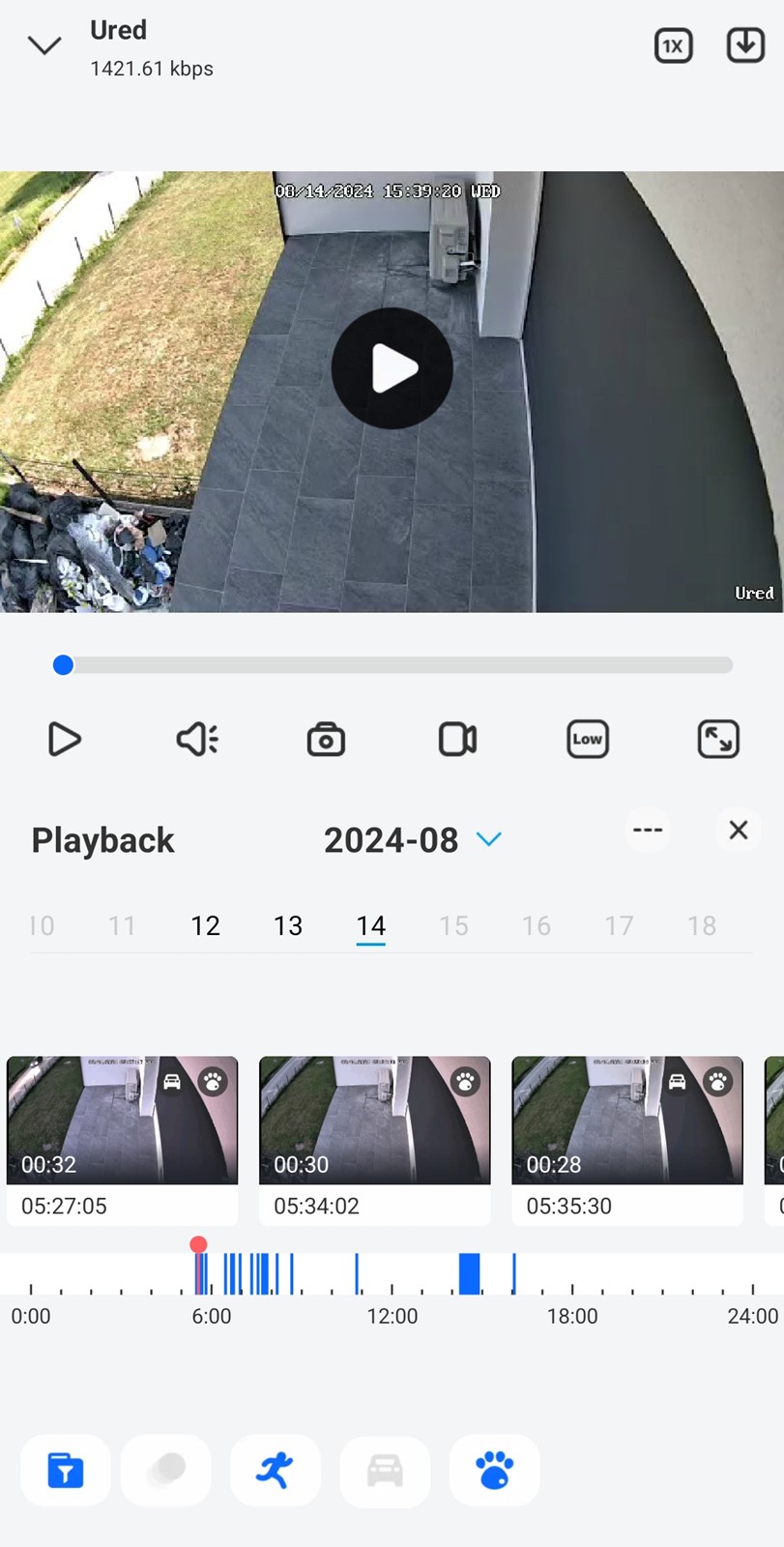This screenshot has height=1547, width=784.
Task: Select day 12 in the date strip
Action: (x=205, y=926)
